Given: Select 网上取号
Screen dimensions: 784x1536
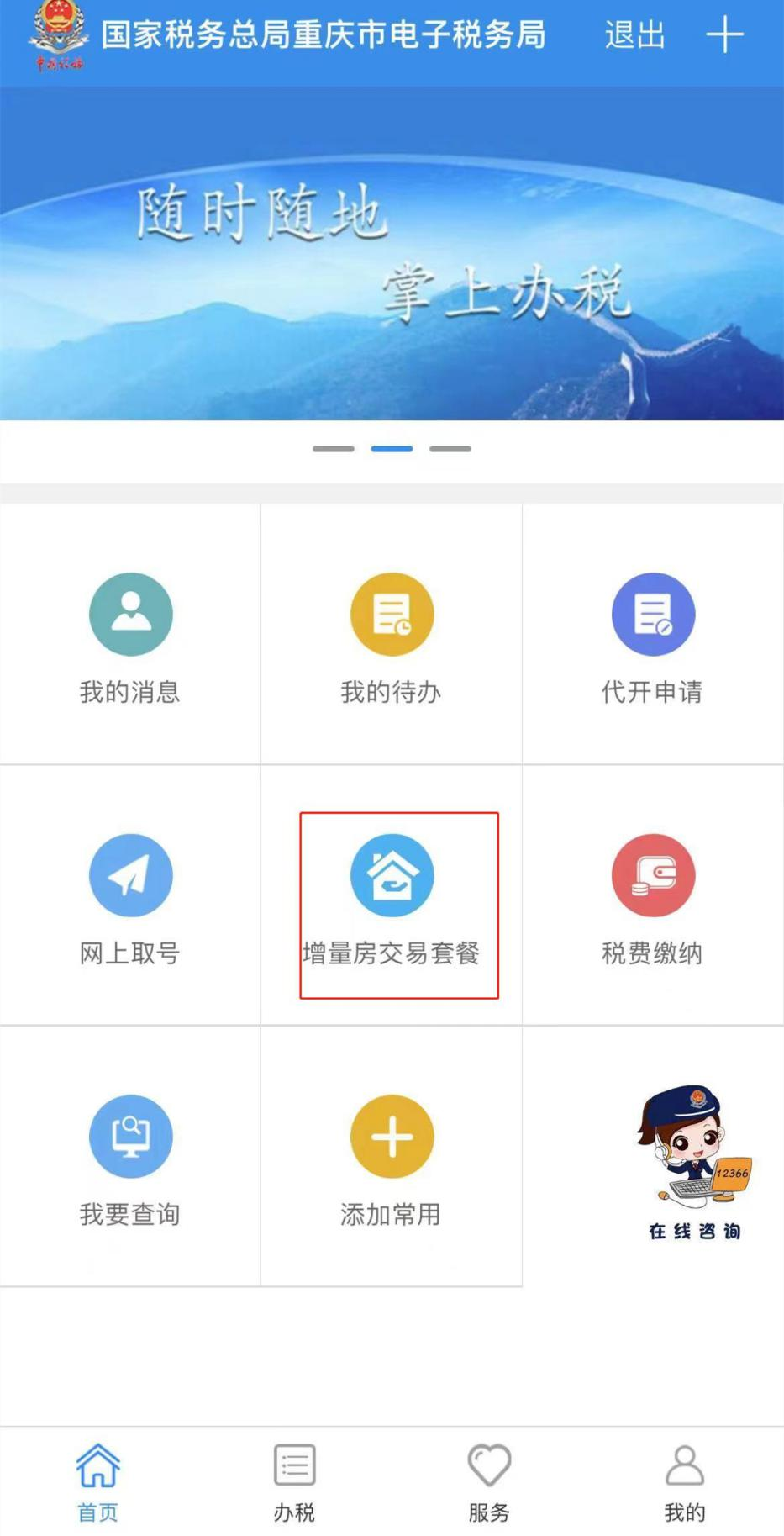Looking at the screenshot, I should [130, 895].
